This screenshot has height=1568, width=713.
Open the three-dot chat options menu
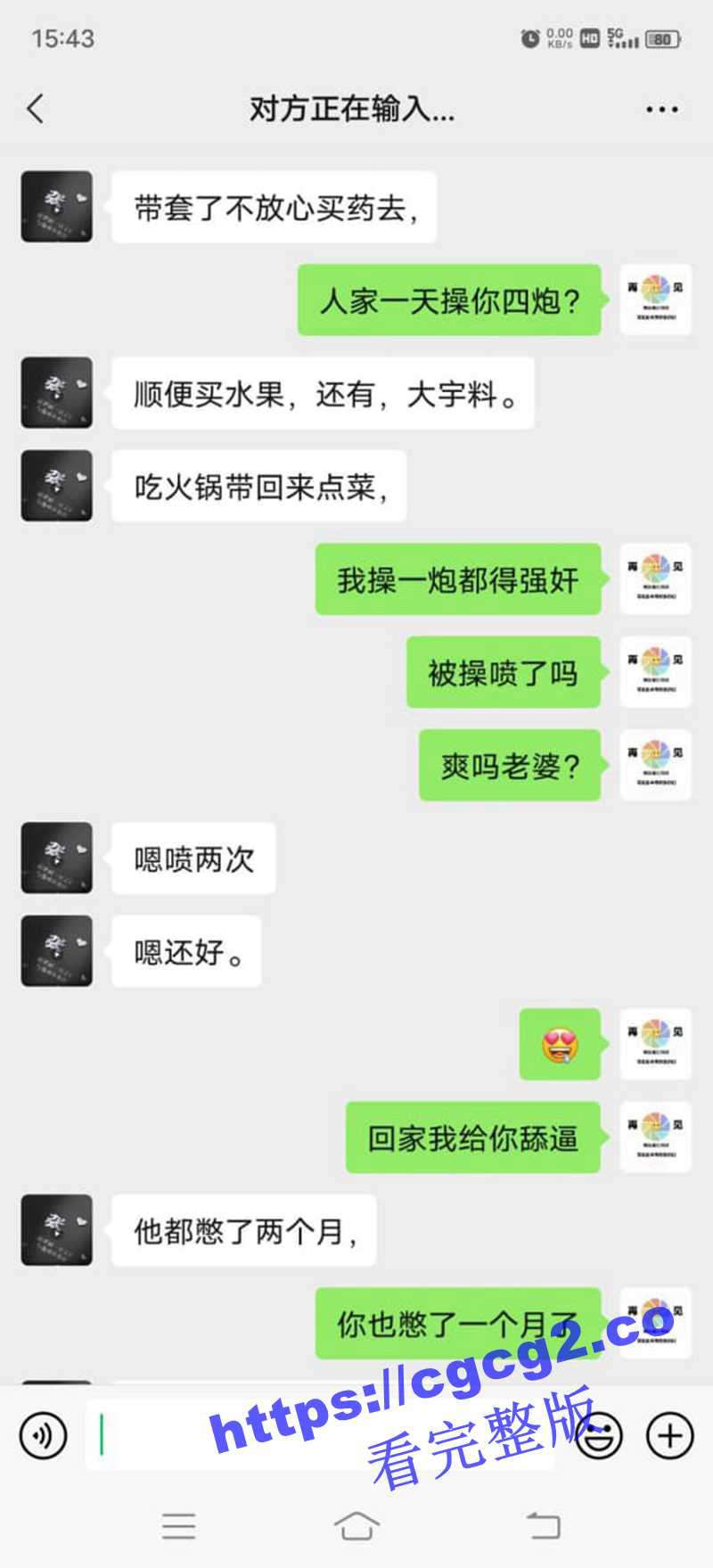click(x=661, y=110)
